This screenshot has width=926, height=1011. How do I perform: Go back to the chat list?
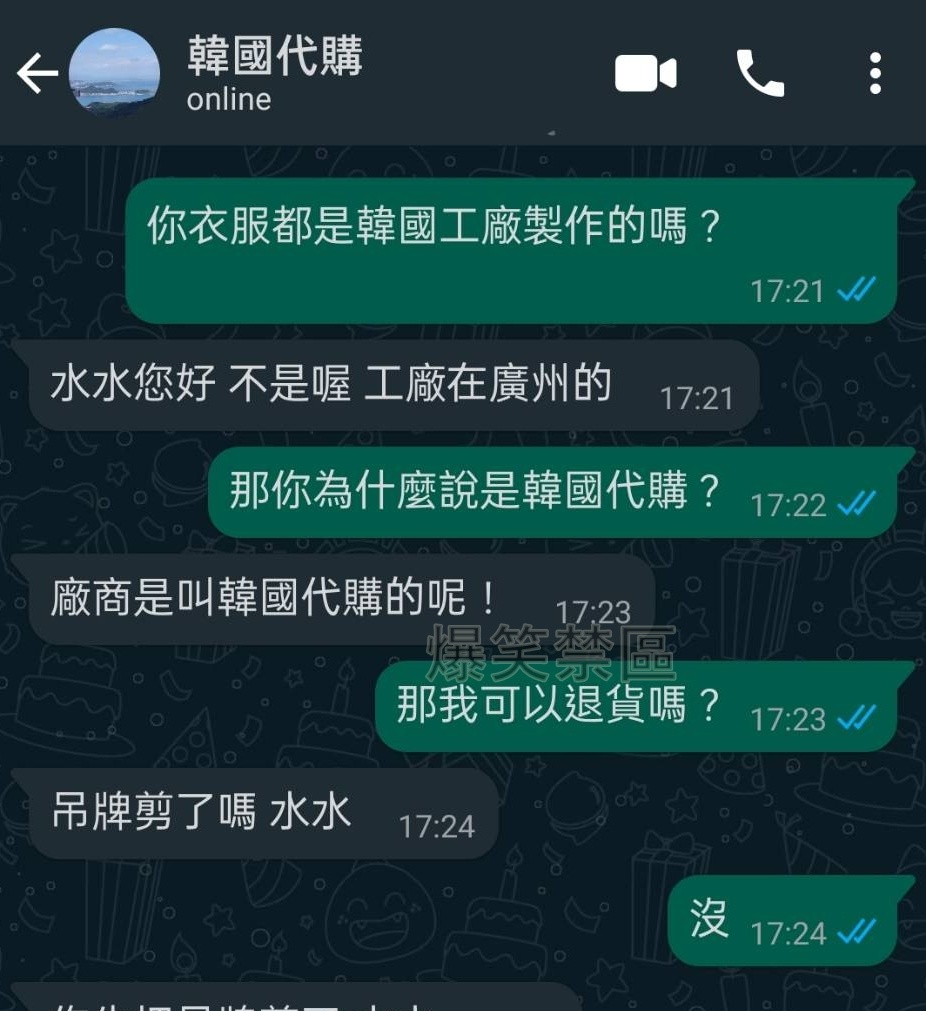pos(36,74)
